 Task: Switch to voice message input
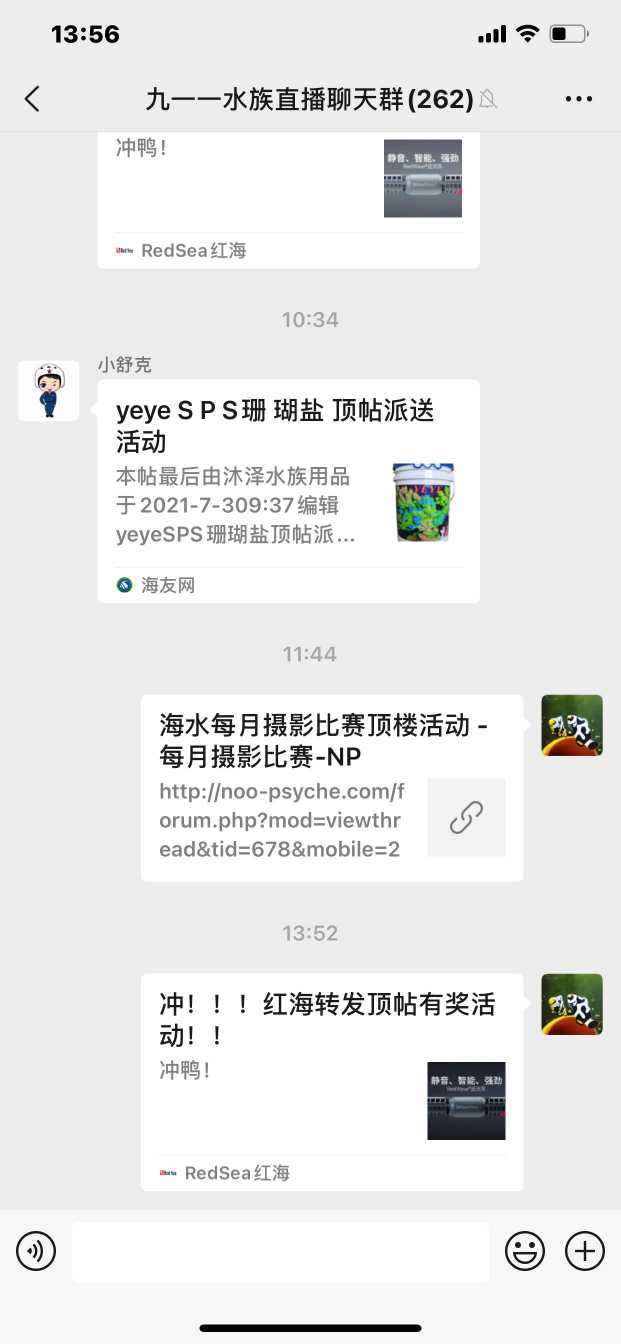pos(36,1251)
